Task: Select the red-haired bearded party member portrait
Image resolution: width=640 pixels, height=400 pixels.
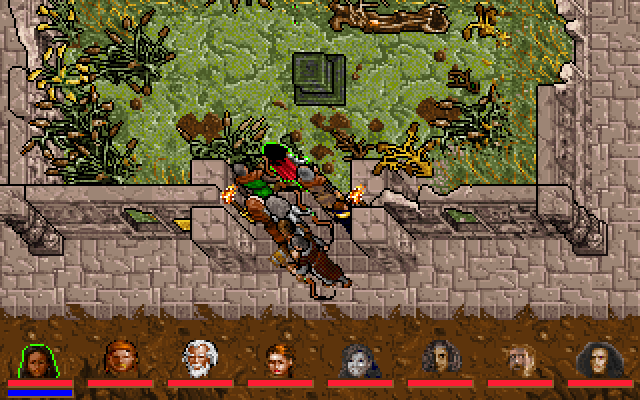Action: [119, 358]
